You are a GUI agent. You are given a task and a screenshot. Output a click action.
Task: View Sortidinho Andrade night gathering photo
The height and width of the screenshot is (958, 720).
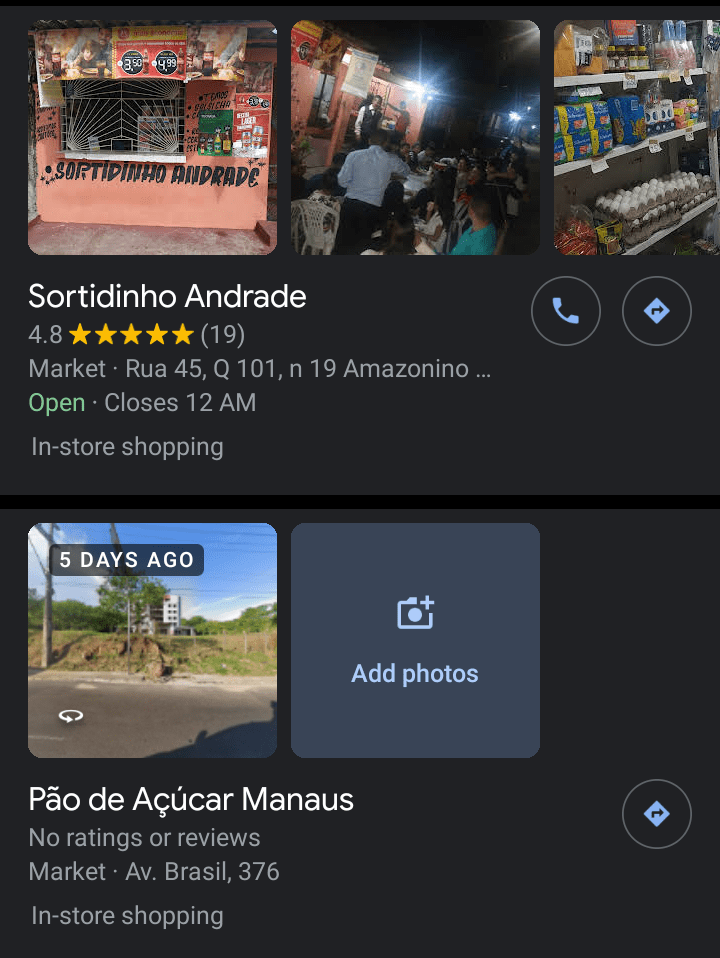tap(415, 138)
